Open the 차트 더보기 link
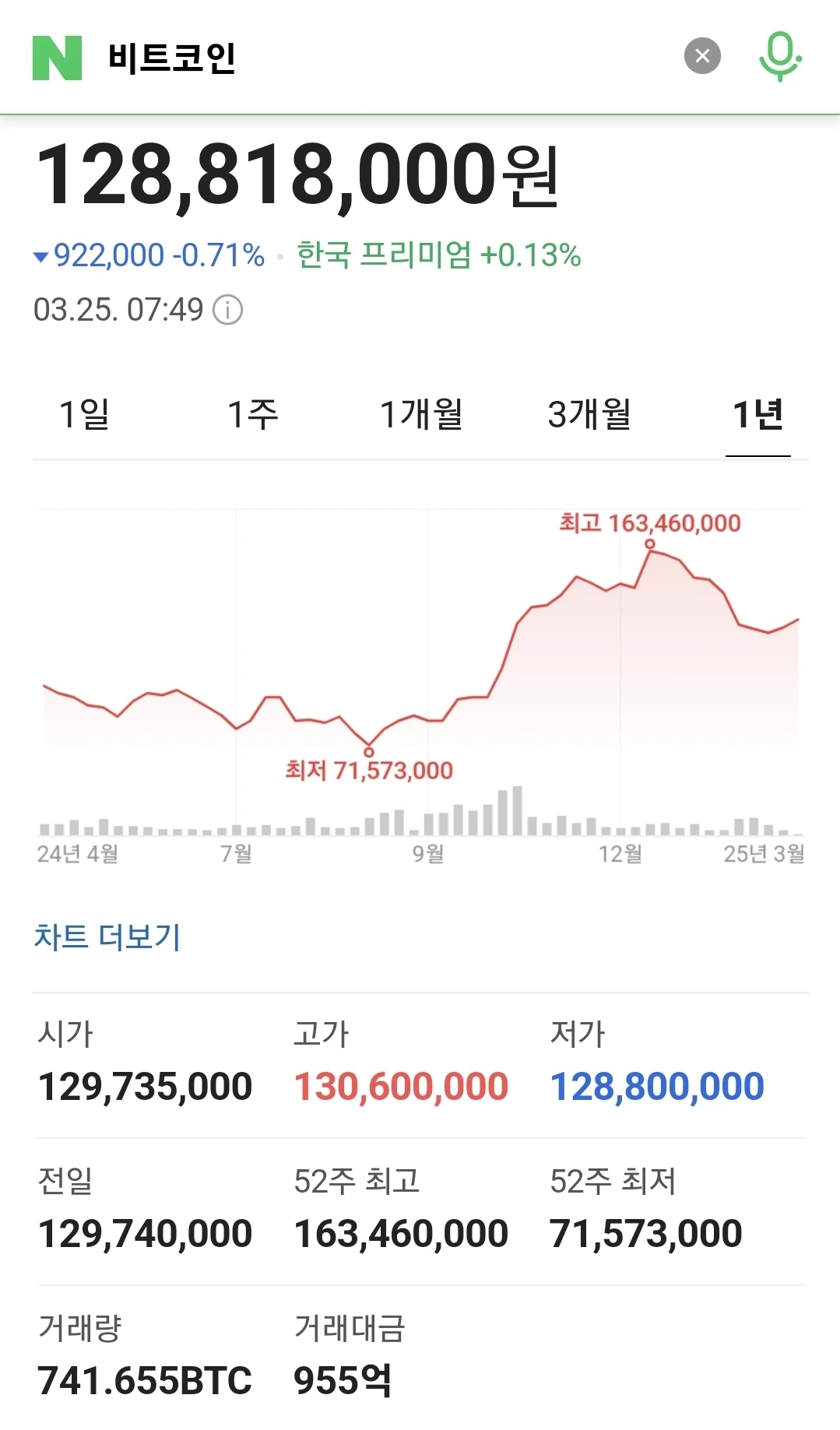The image size is (840, 1430). [x=107, y=937]
